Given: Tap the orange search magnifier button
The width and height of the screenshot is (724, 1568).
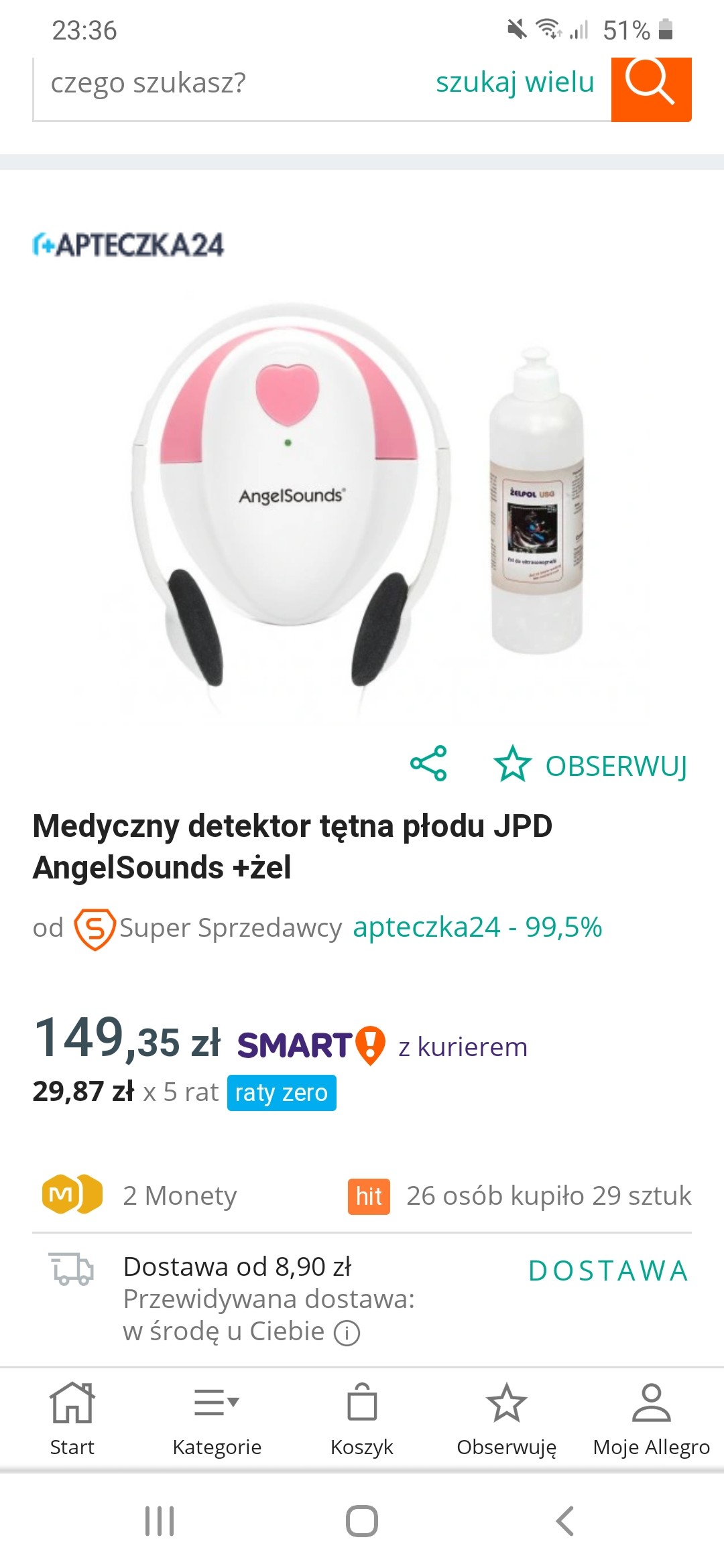Looking at the screenshot, I should (650, 86).
